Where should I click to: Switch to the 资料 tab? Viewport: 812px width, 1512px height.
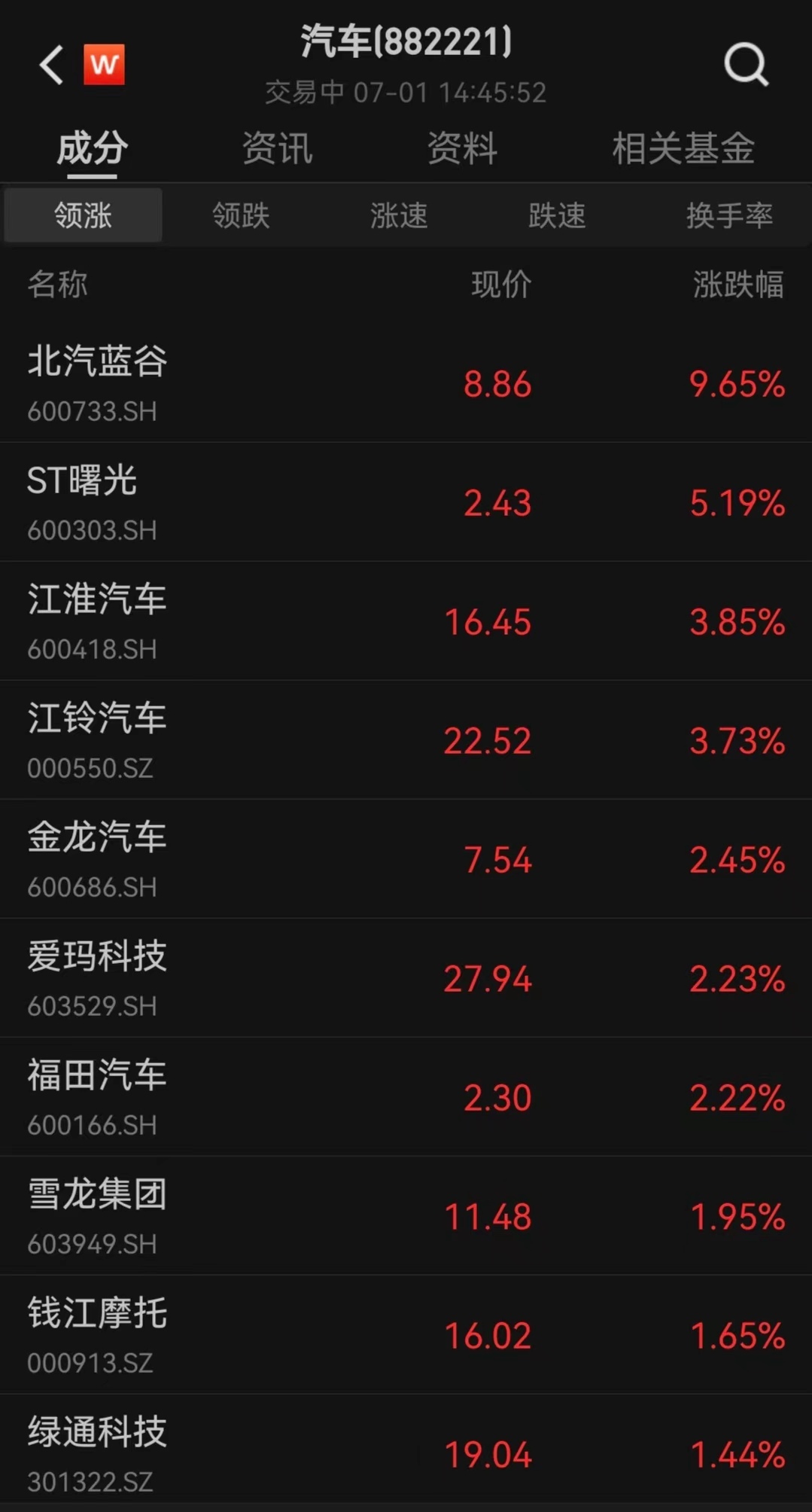(x=462, y=148)
